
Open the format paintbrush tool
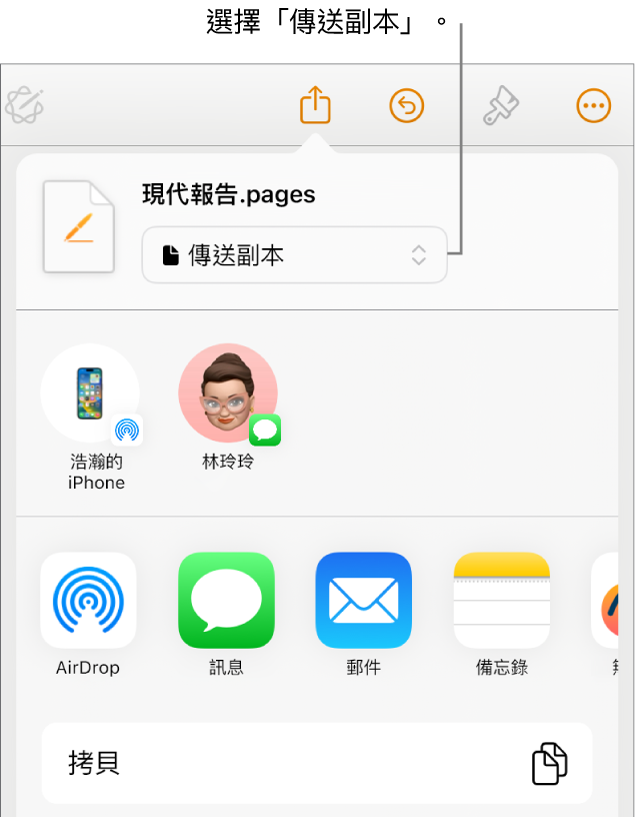coord(499,105)
